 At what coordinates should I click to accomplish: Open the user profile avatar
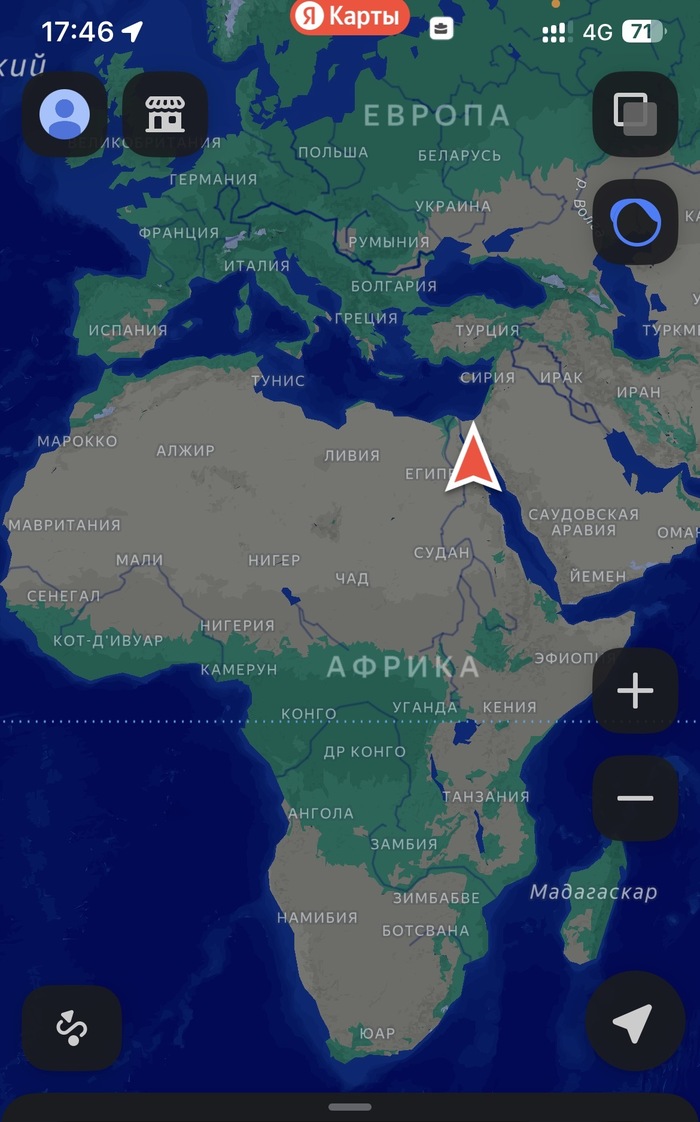pyautogui.click(x=65, y=114)
